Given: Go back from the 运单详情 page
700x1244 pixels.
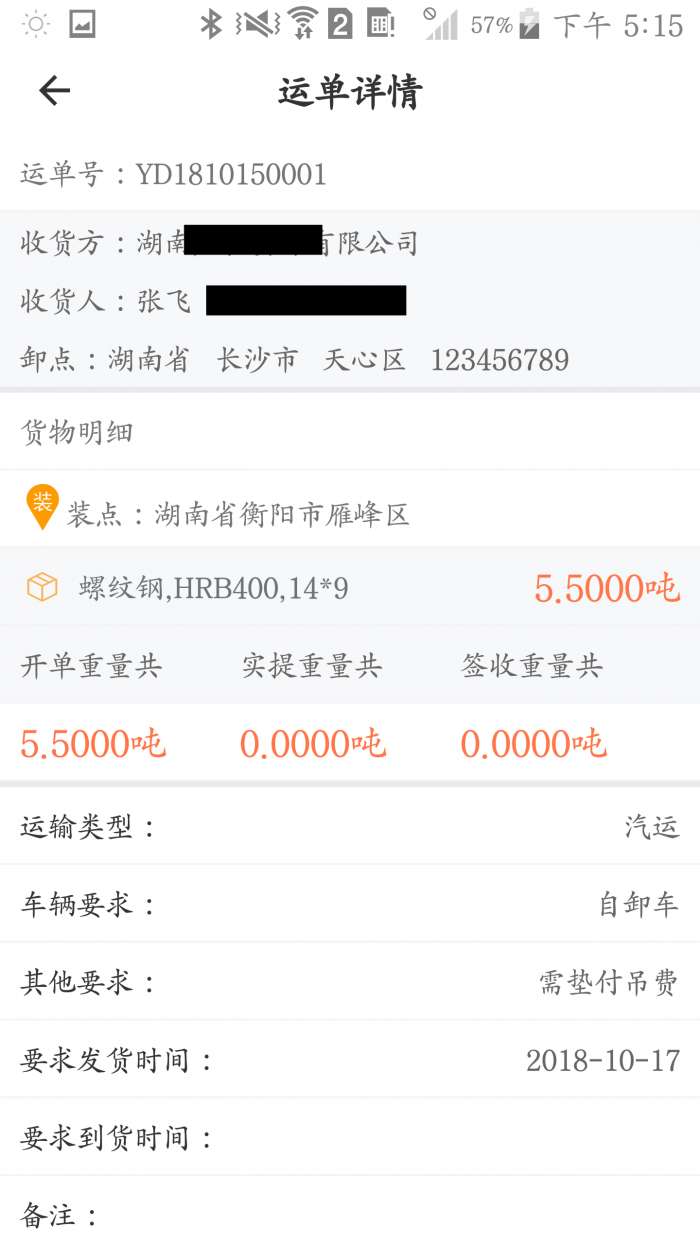Looking at the screenshot, I should pos(54,92).
